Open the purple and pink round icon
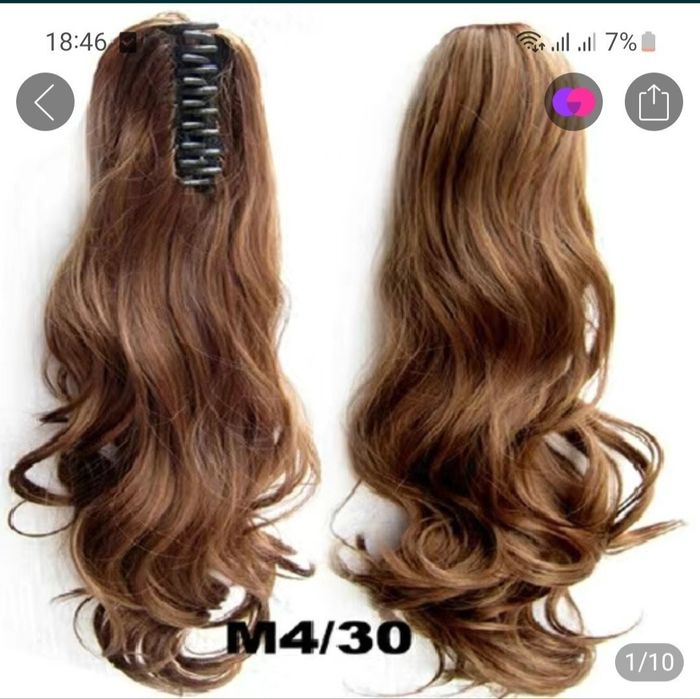The height and width of the screenshot is (699, 700). 573,101
